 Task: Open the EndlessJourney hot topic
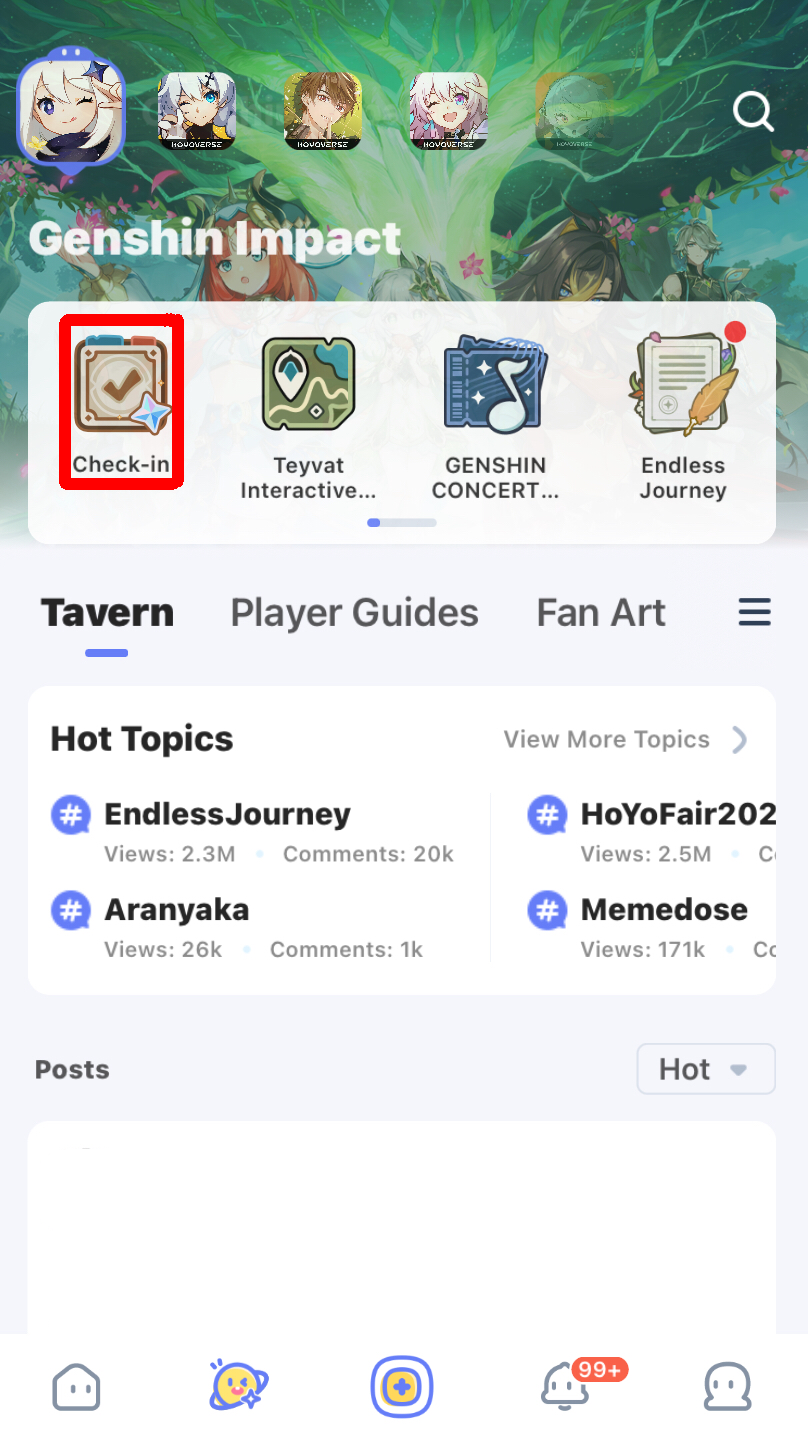click(x=227, y=814)
